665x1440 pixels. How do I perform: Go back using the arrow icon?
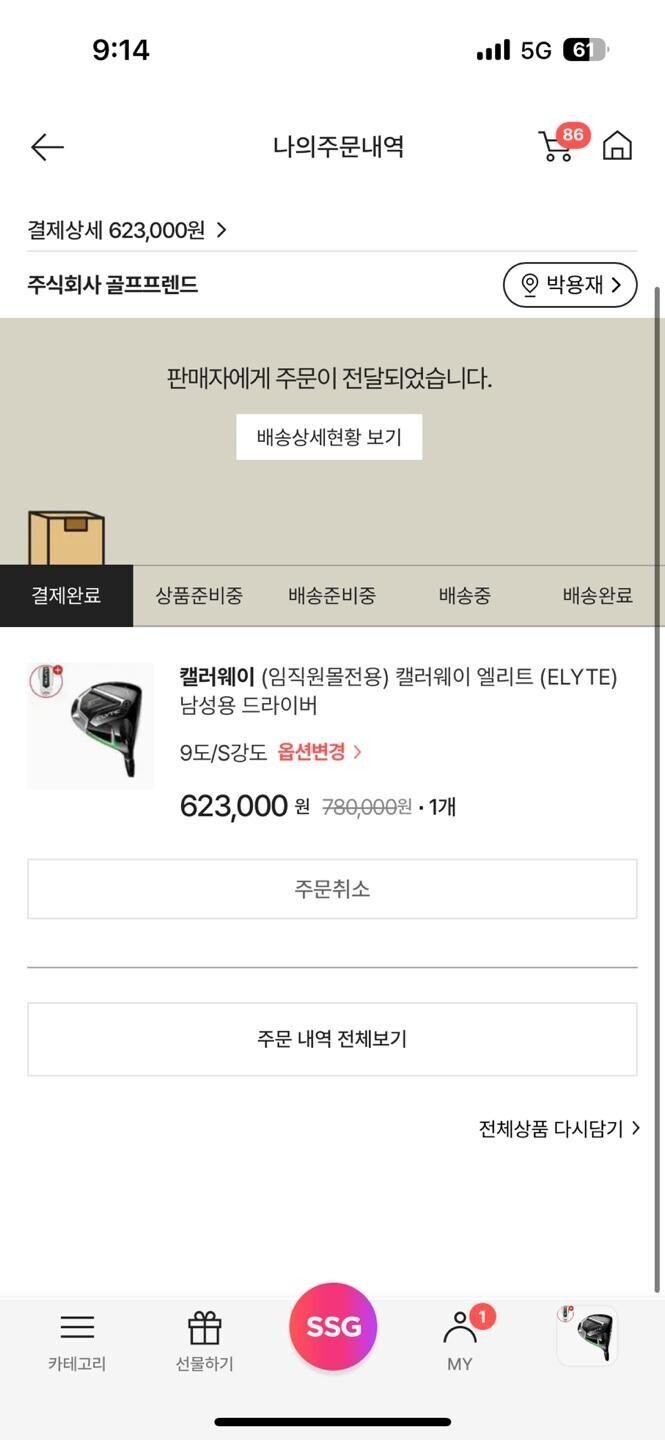(47, 148)
